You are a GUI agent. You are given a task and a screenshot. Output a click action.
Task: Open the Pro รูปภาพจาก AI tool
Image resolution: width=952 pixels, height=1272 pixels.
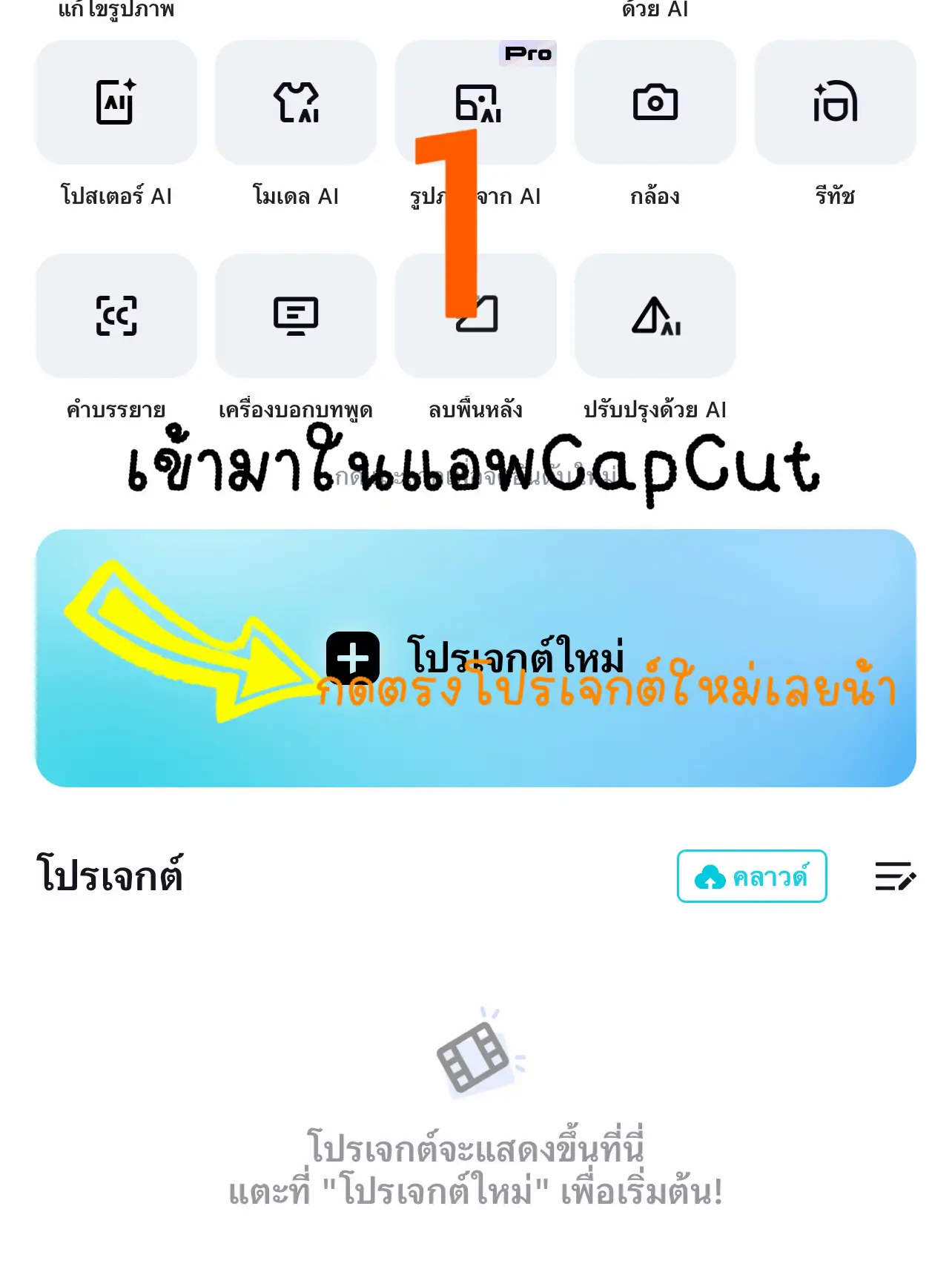coord(475,103)
